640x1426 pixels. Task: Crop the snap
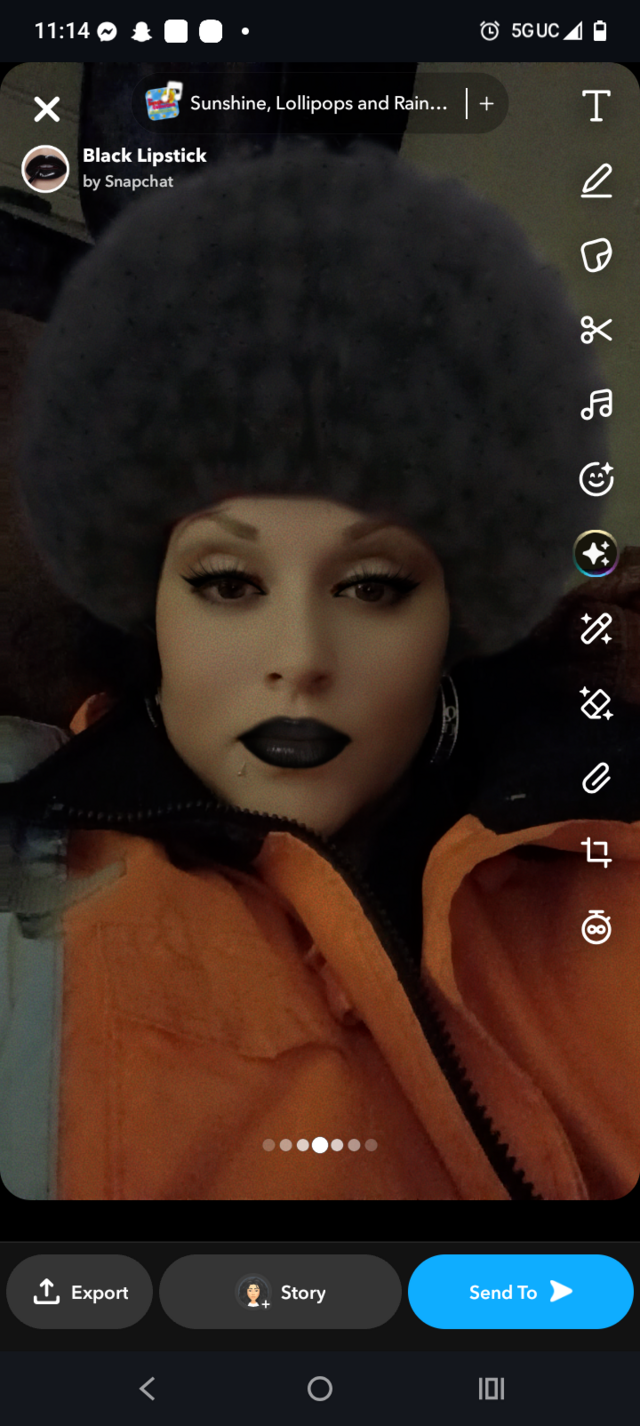pyautogui.click(x=596, y=852)
